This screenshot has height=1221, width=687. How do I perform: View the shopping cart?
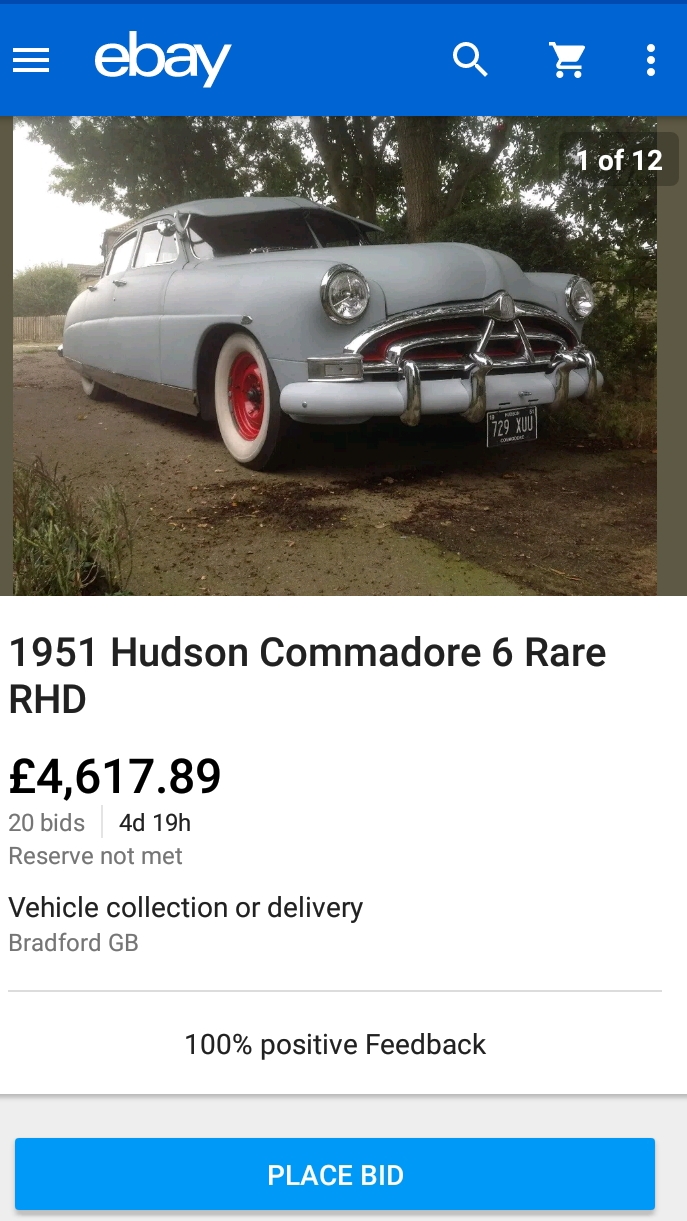pyautogui.click(x=568, y=60)
